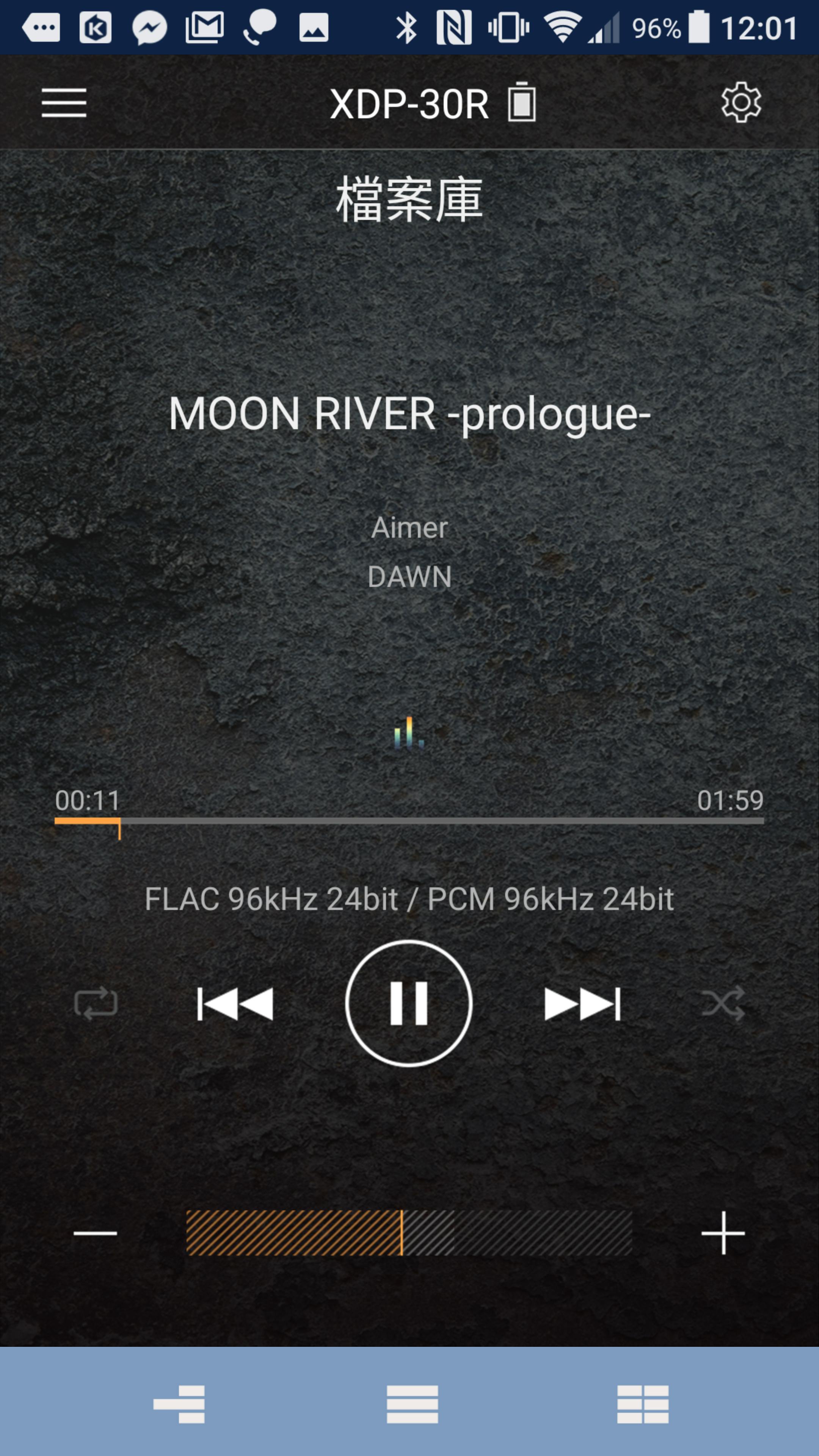Increase volume with the plus button
Viewport: 819px width, 1456px height.
[723, 1233]
